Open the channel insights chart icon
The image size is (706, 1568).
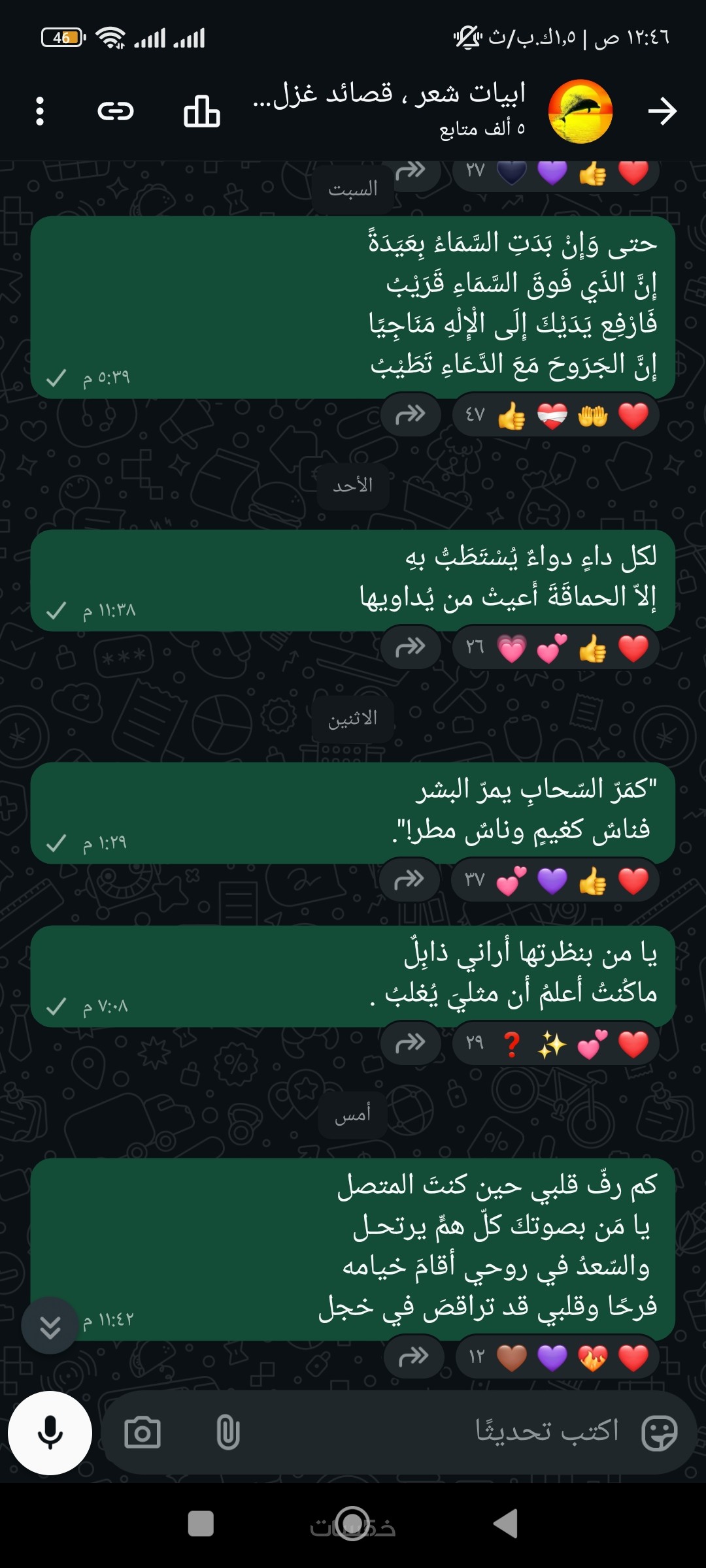[x=201, y=111]
